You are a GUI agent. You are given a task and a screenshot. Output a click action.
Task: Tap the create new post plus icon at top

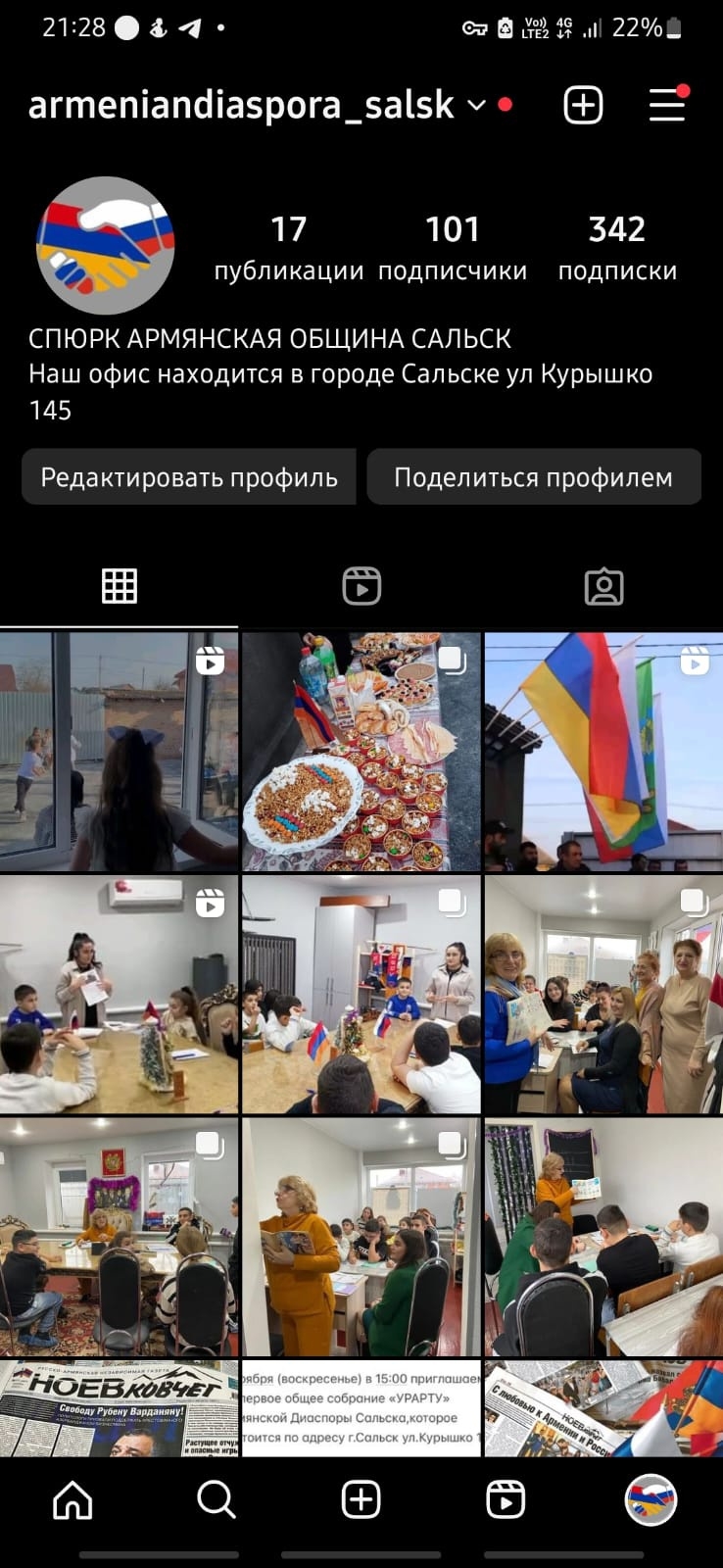click(583, 105)
